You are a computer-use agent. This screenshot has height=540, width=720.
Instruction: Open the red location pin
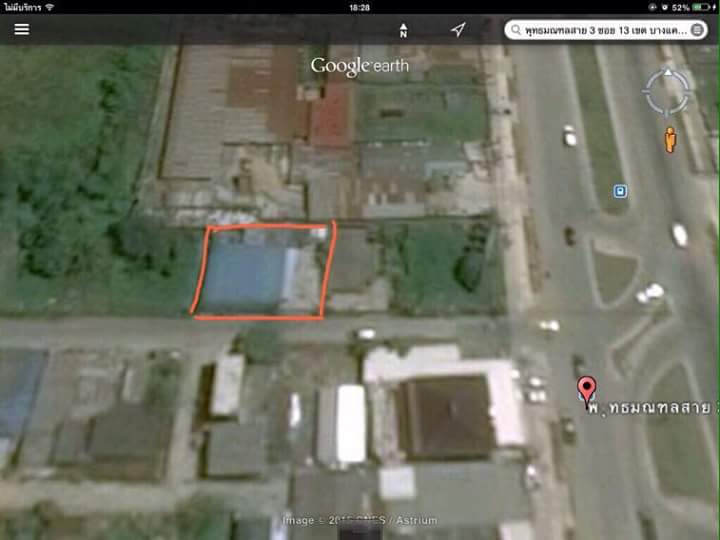[x=587, y=388]
